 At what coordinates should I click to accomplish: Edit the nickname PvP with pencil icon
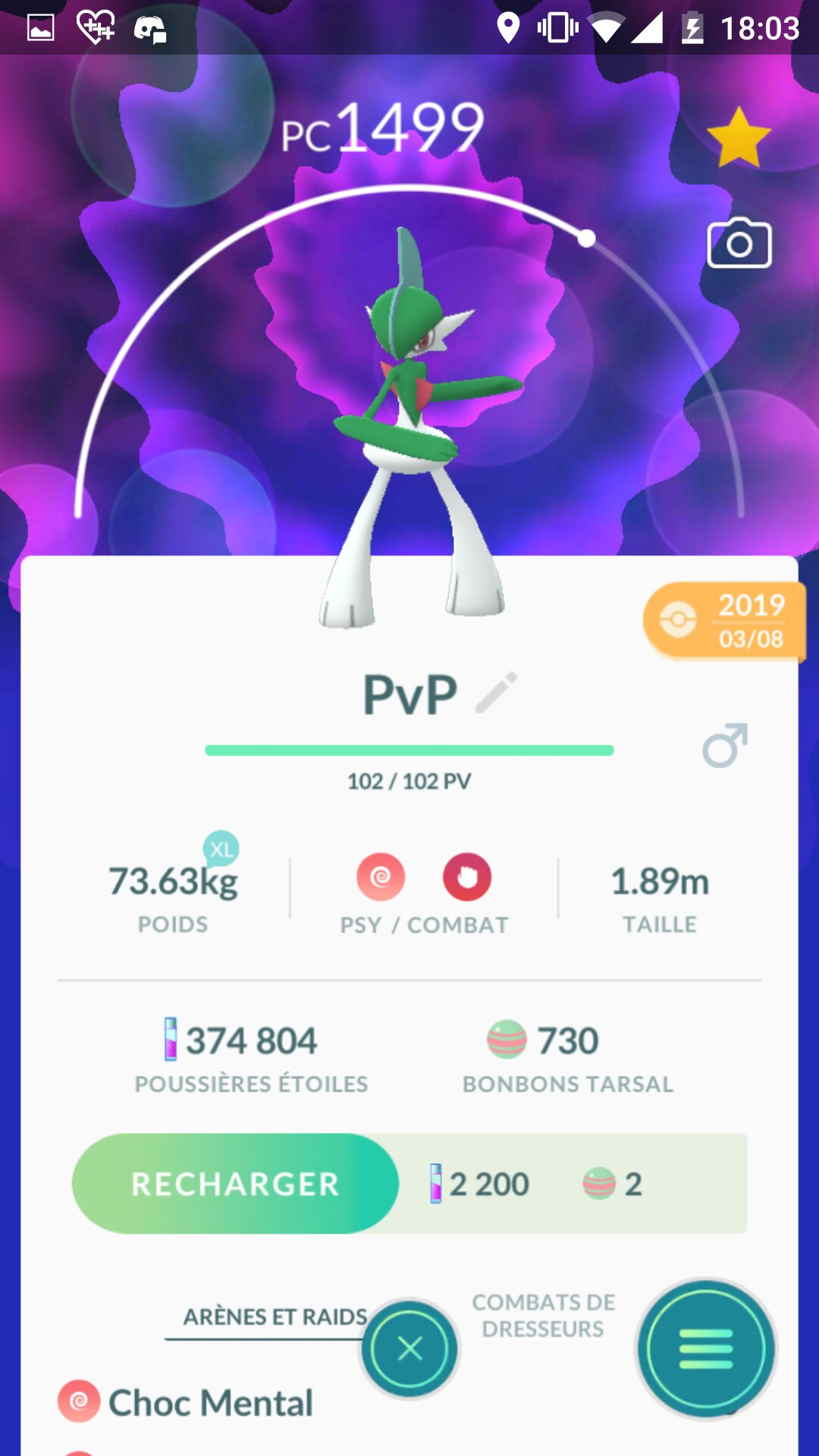(497, 692)
